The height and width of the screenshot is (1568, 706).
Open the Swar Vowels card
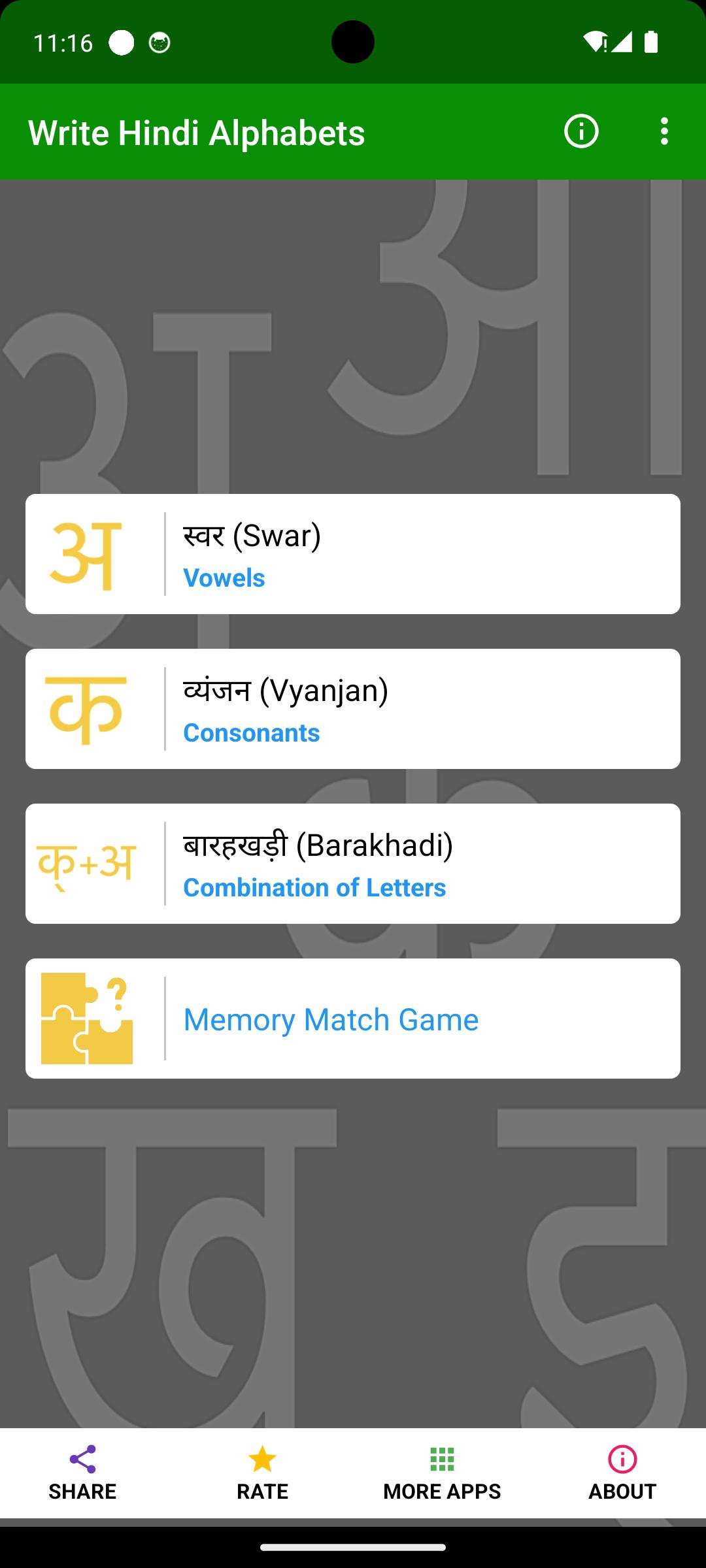point(353,554)
